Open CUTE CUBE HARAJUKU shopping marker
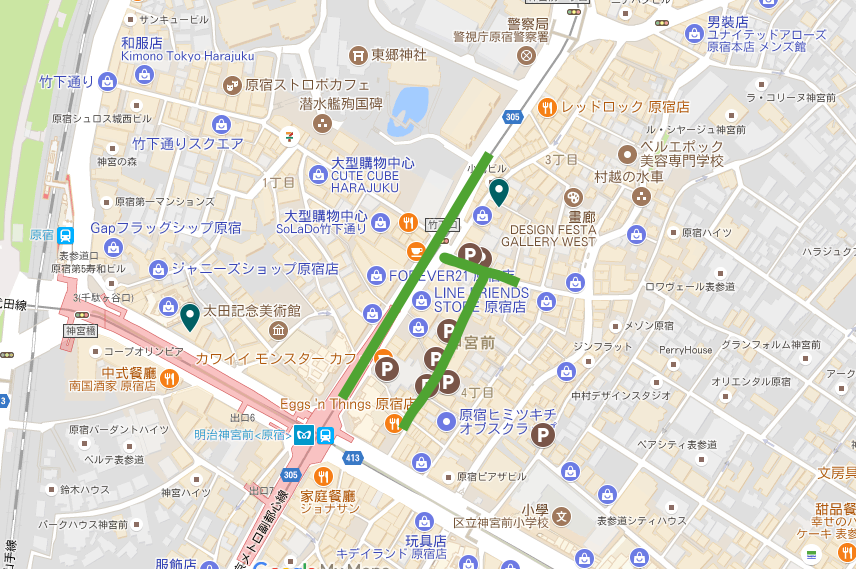Screen dimensions: 856x569 [x=318, y=175]
